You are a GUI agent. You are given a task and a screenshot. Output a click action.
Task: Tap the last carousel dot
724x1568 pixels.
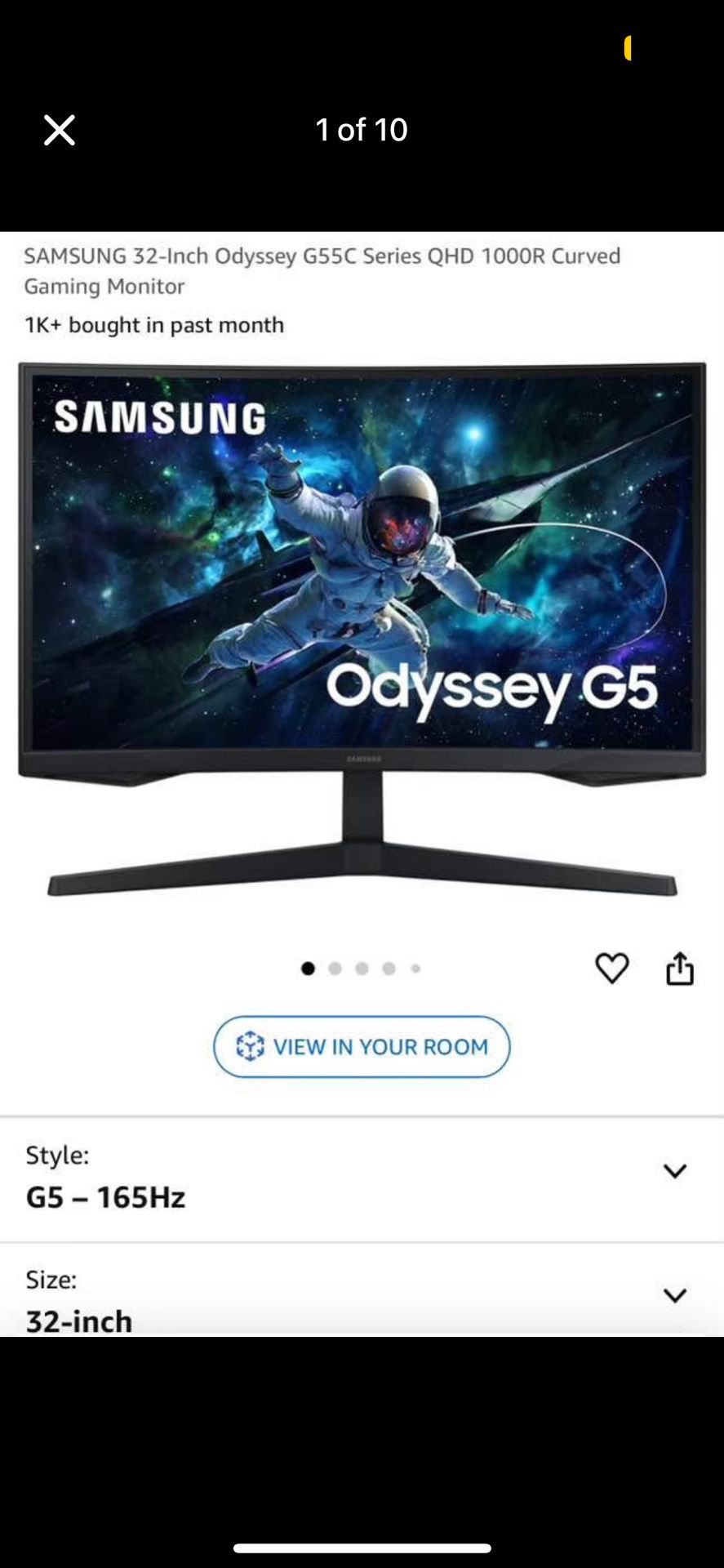point(415,968)
